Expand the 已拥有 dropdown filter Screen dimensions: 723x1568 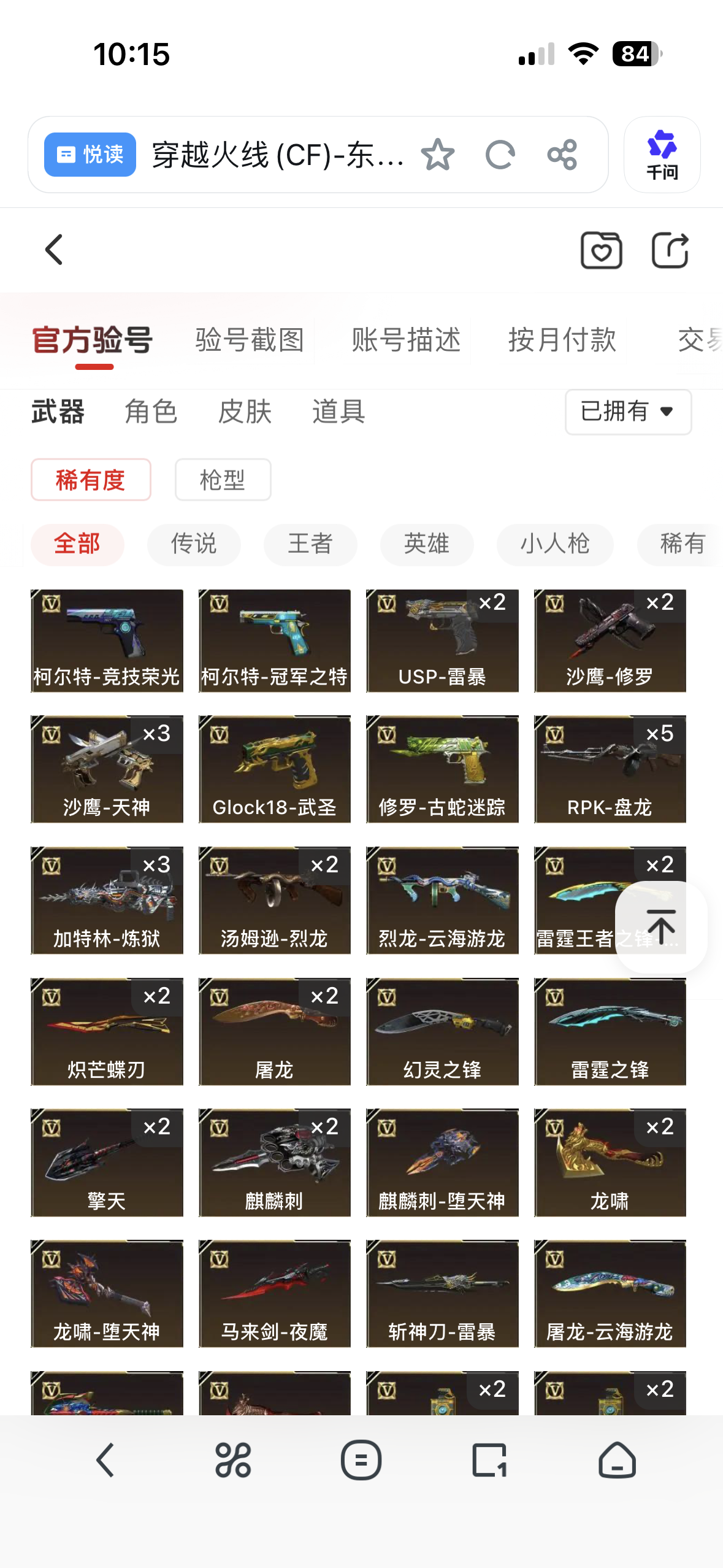pos(628,412)
